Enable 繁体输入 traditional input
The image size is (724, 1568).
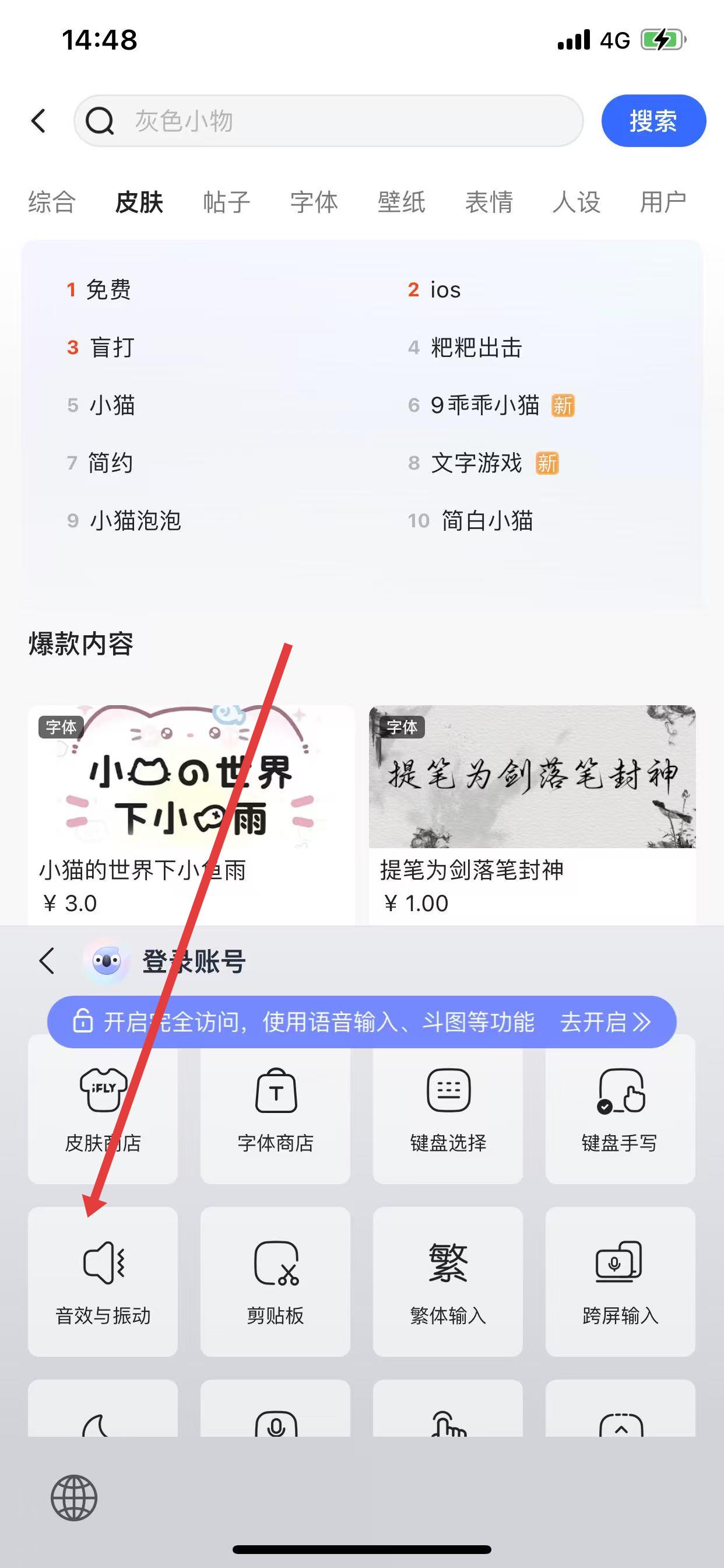coord(448,1282)
